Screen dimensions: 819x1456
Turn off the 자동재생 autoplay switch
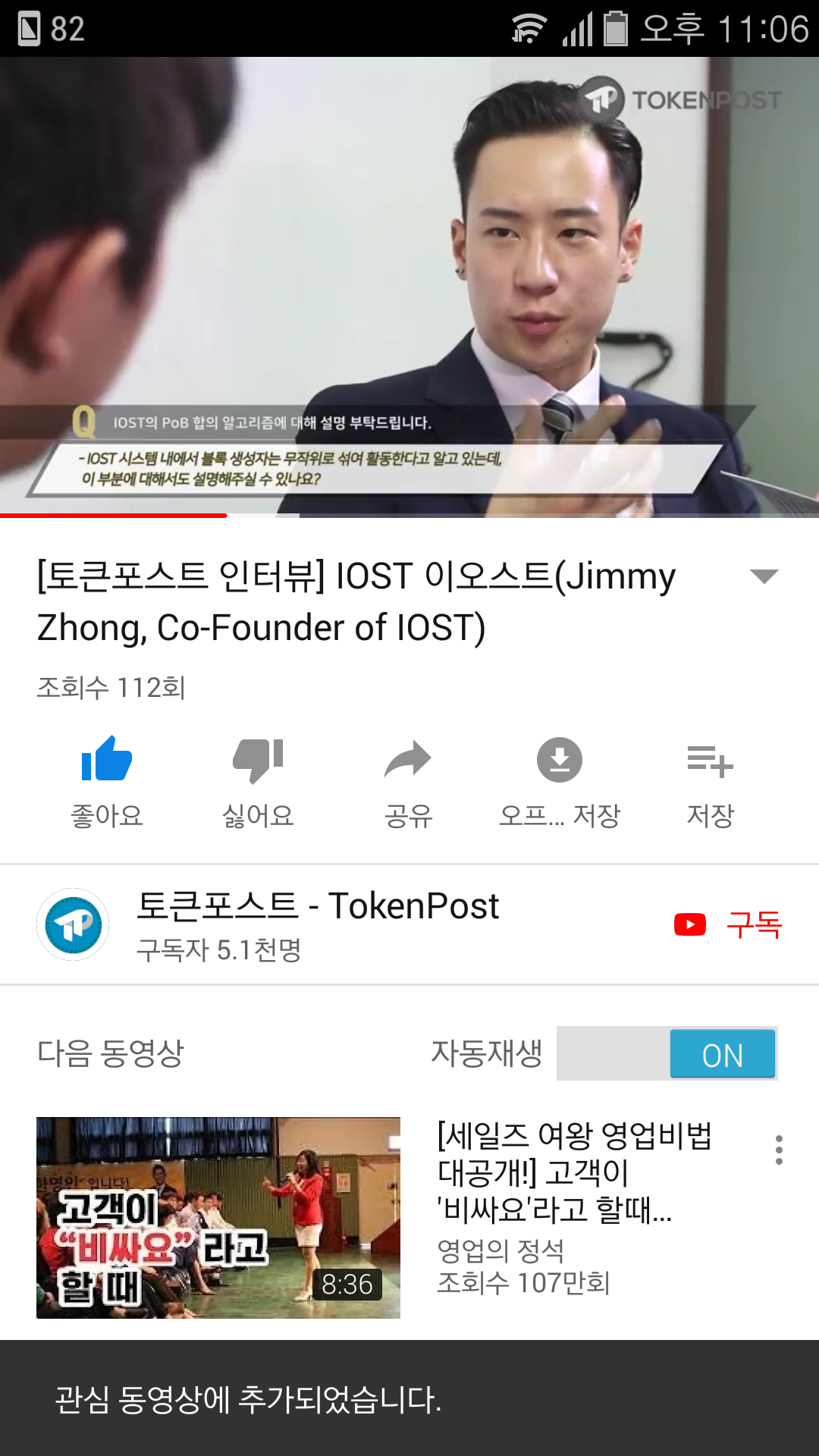pos(667,1053)
